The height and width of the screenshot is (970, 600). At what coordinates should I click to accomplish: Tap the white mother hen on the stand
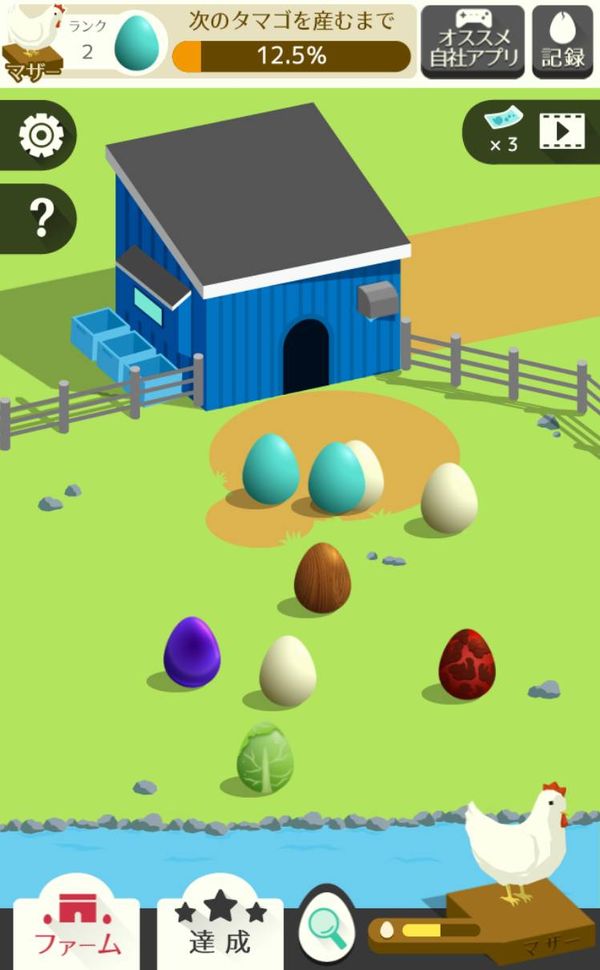(x=522, y=843)
